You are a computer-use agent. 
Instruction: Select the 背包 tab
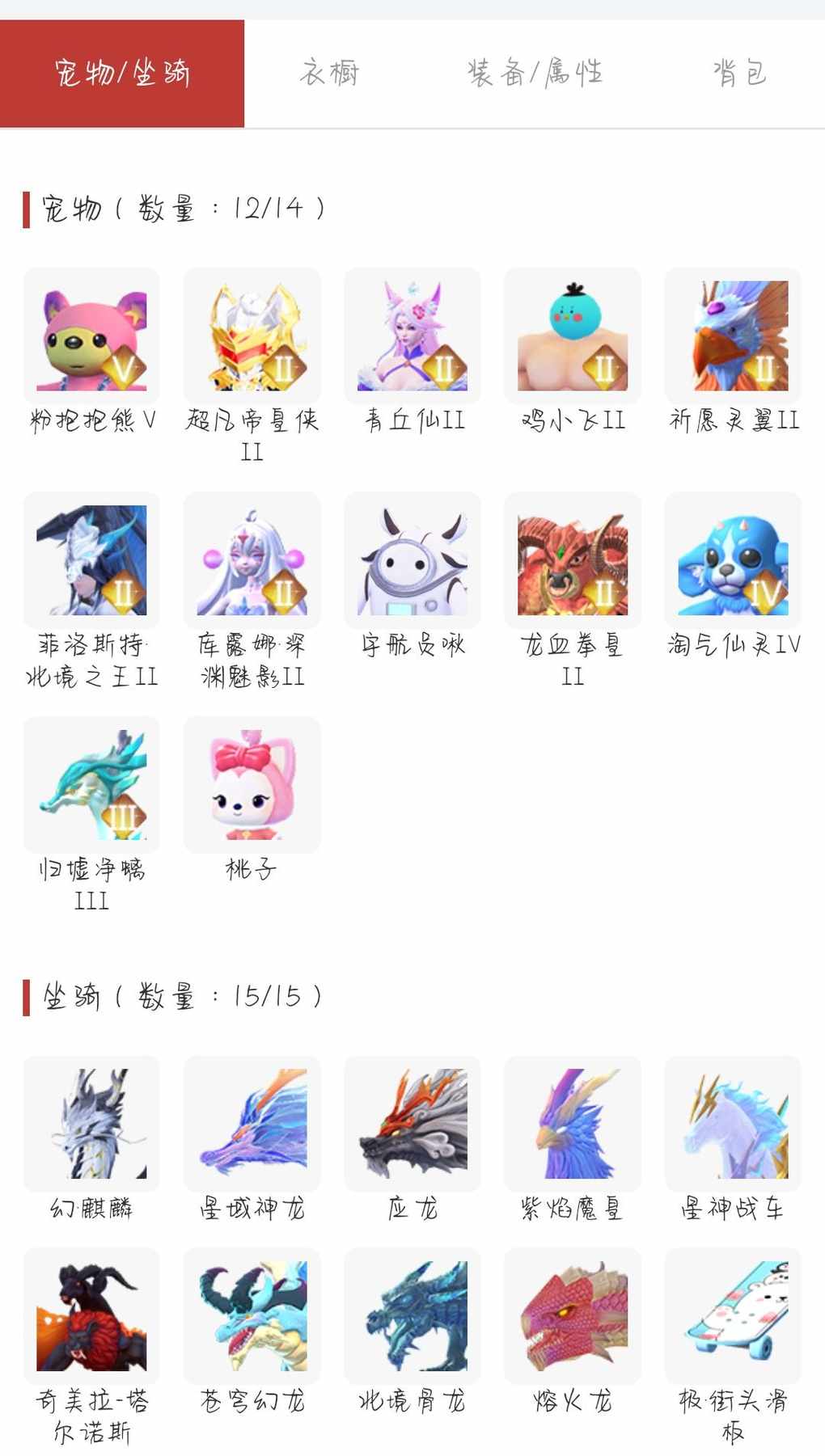[738, 74]
